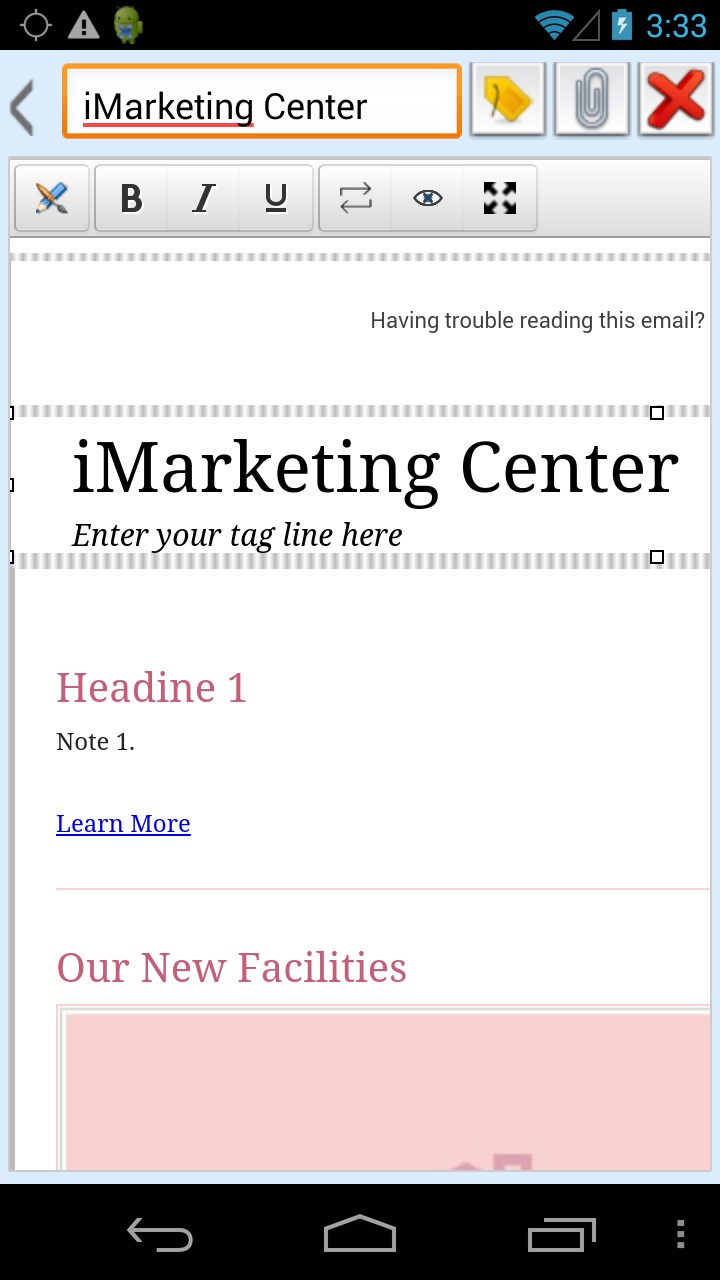Image resolution: width=720 pixels, height=1280 pixels.
Task: Apply underline formatting
Action: 276,198
